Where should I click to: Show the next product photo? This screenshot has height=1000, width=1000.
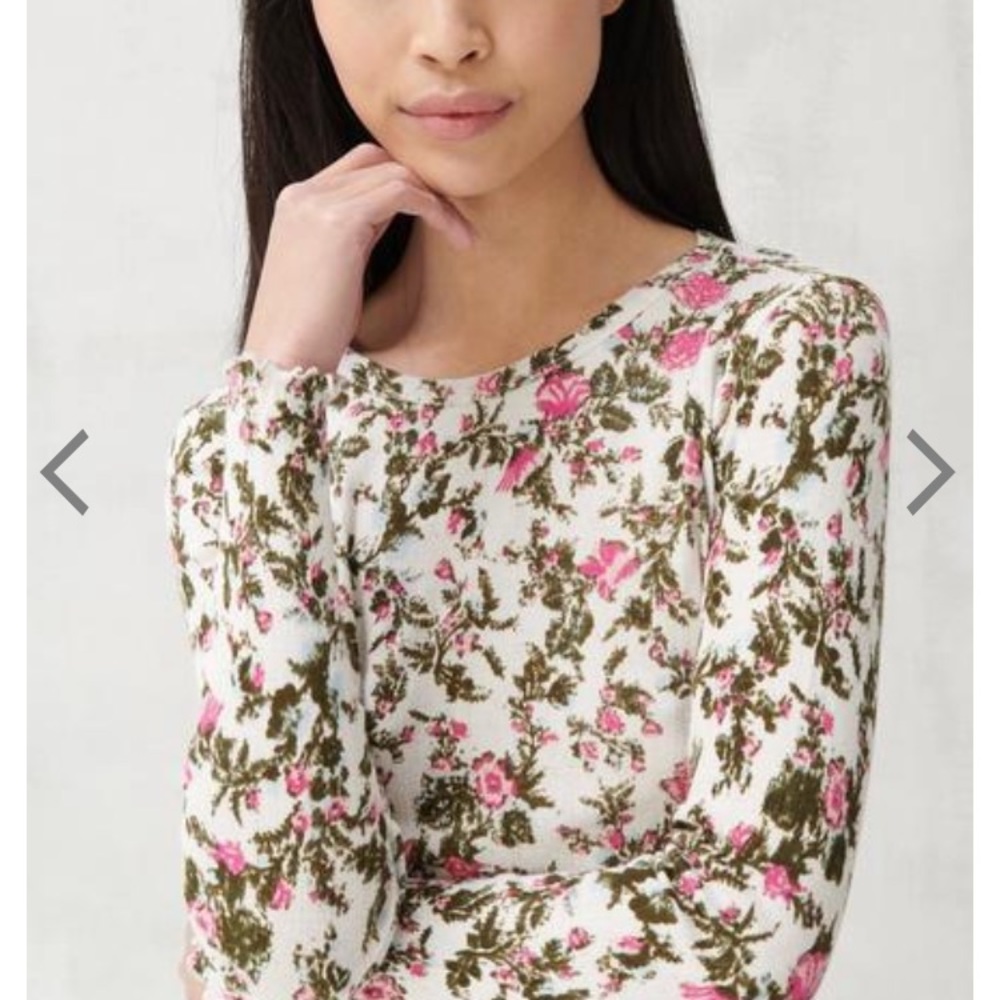(x=931, y=472)
